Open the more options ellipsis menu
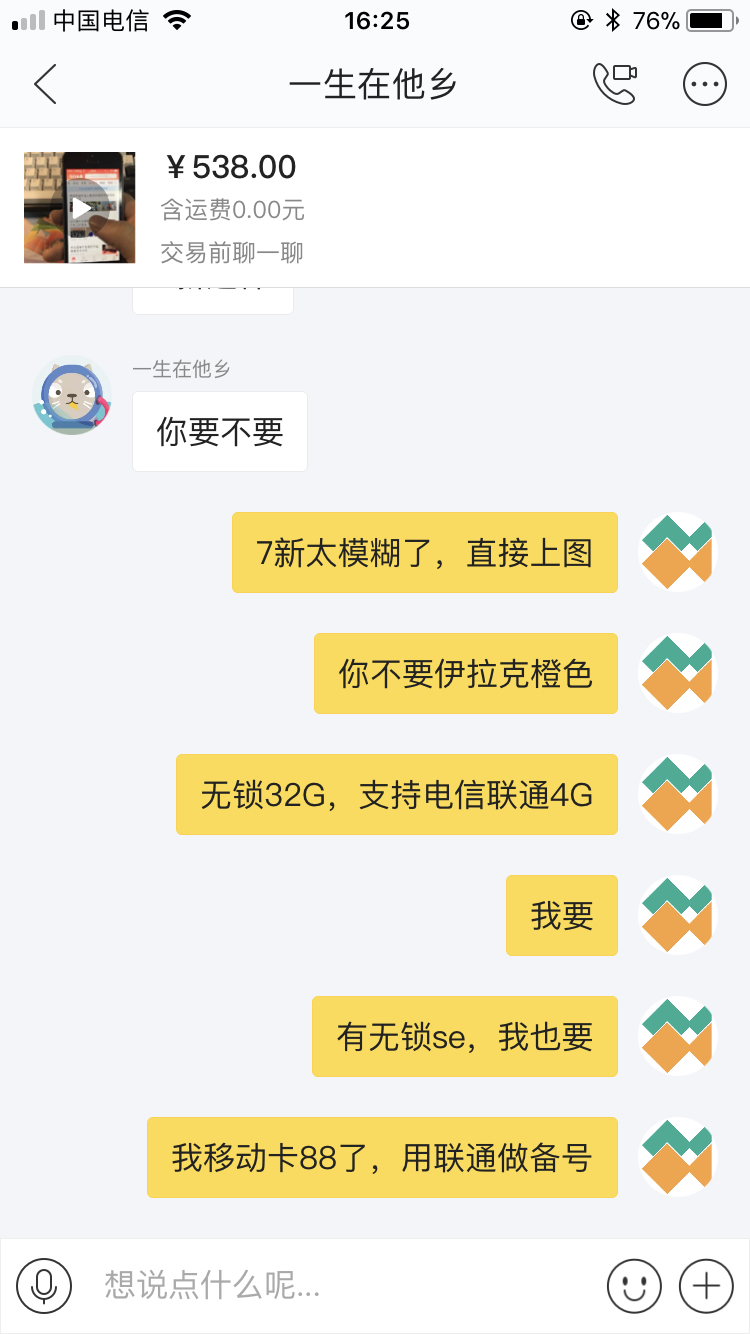The height and width of the screenshot is (1334, 750). (704, 84)
